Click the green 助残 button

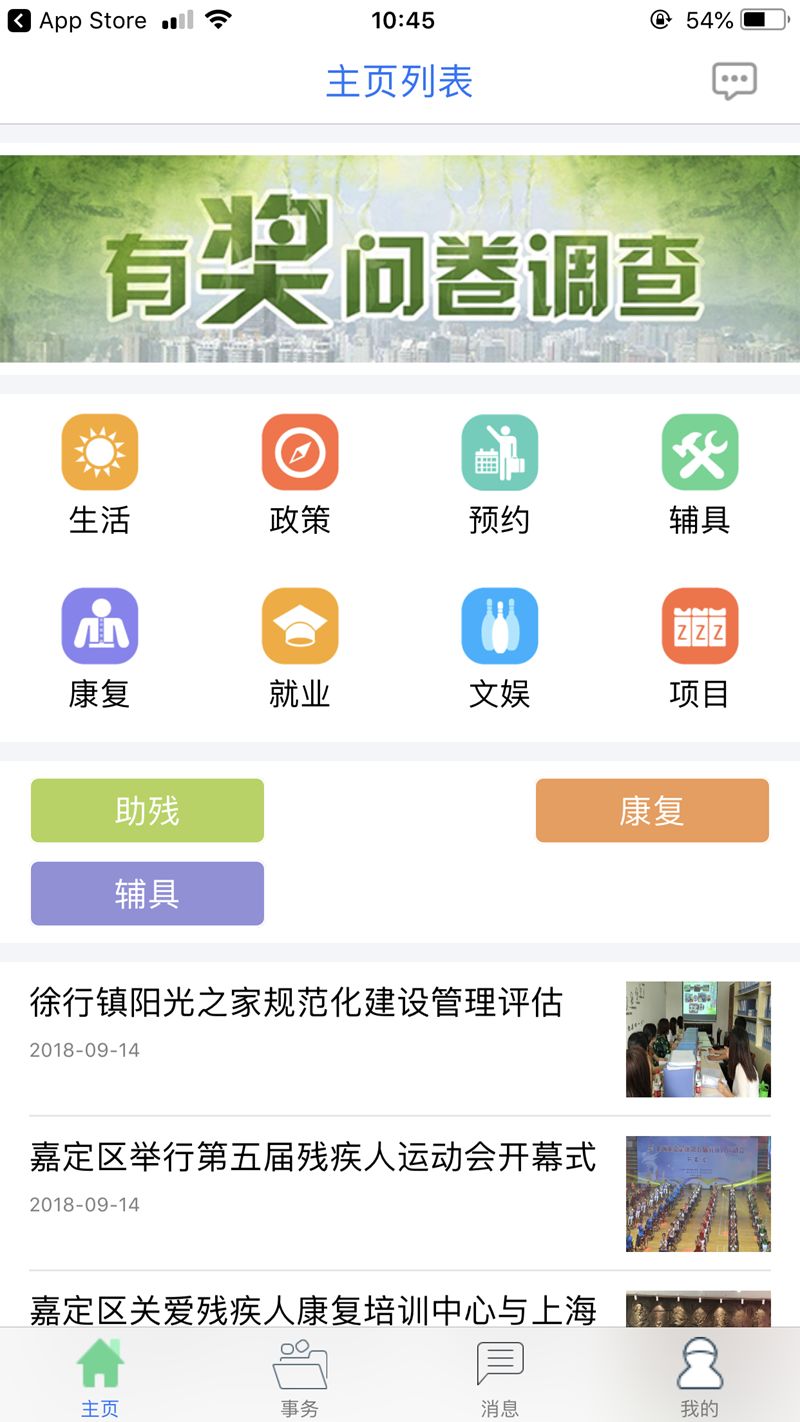click(146, 810)
